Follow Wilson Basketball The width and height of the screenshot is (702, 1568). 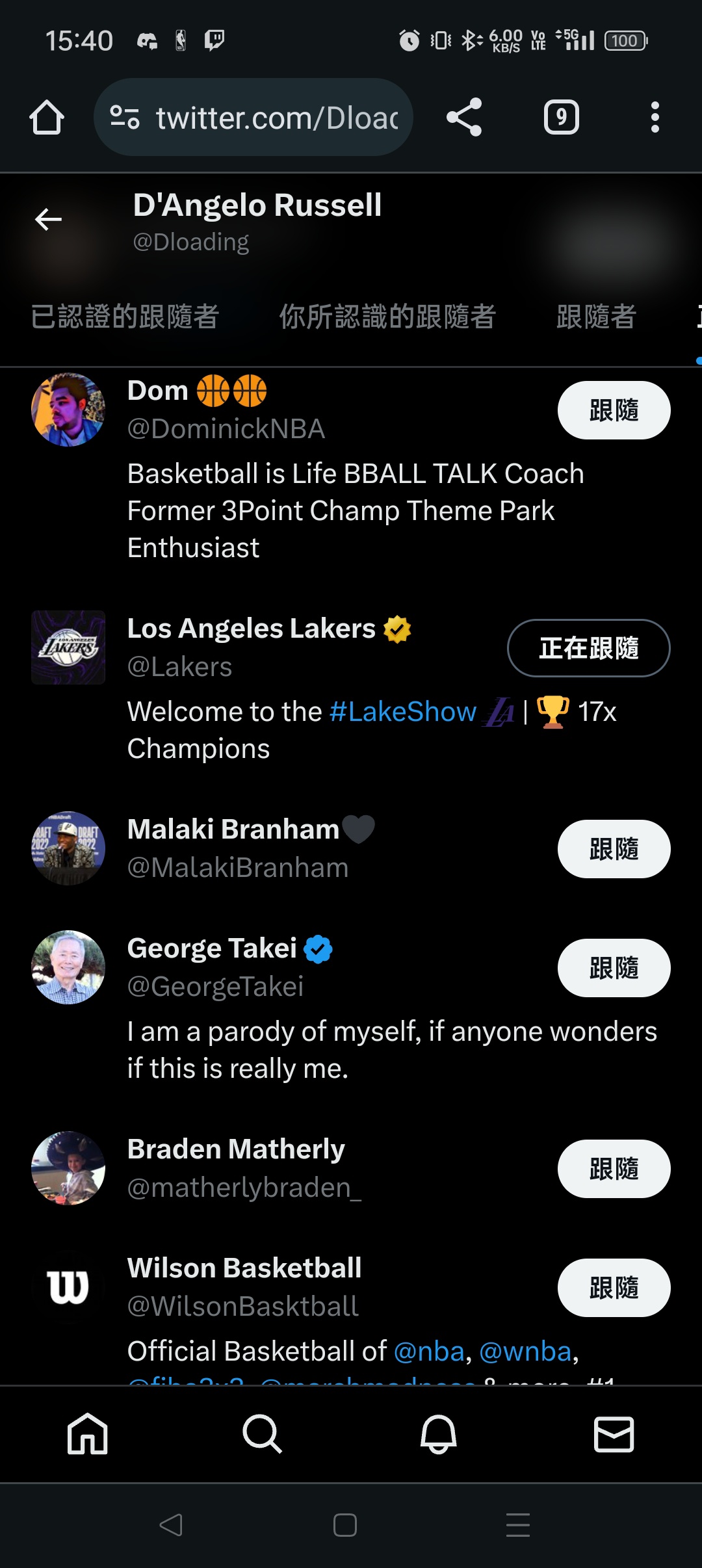tap(614, 1288)
